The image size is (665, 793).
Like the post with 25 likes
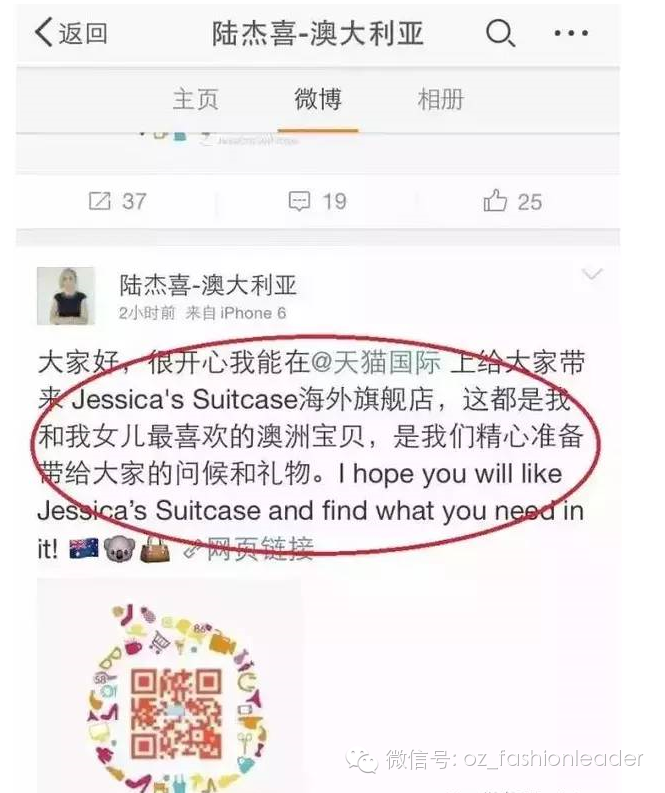click(x=512, y=201)
